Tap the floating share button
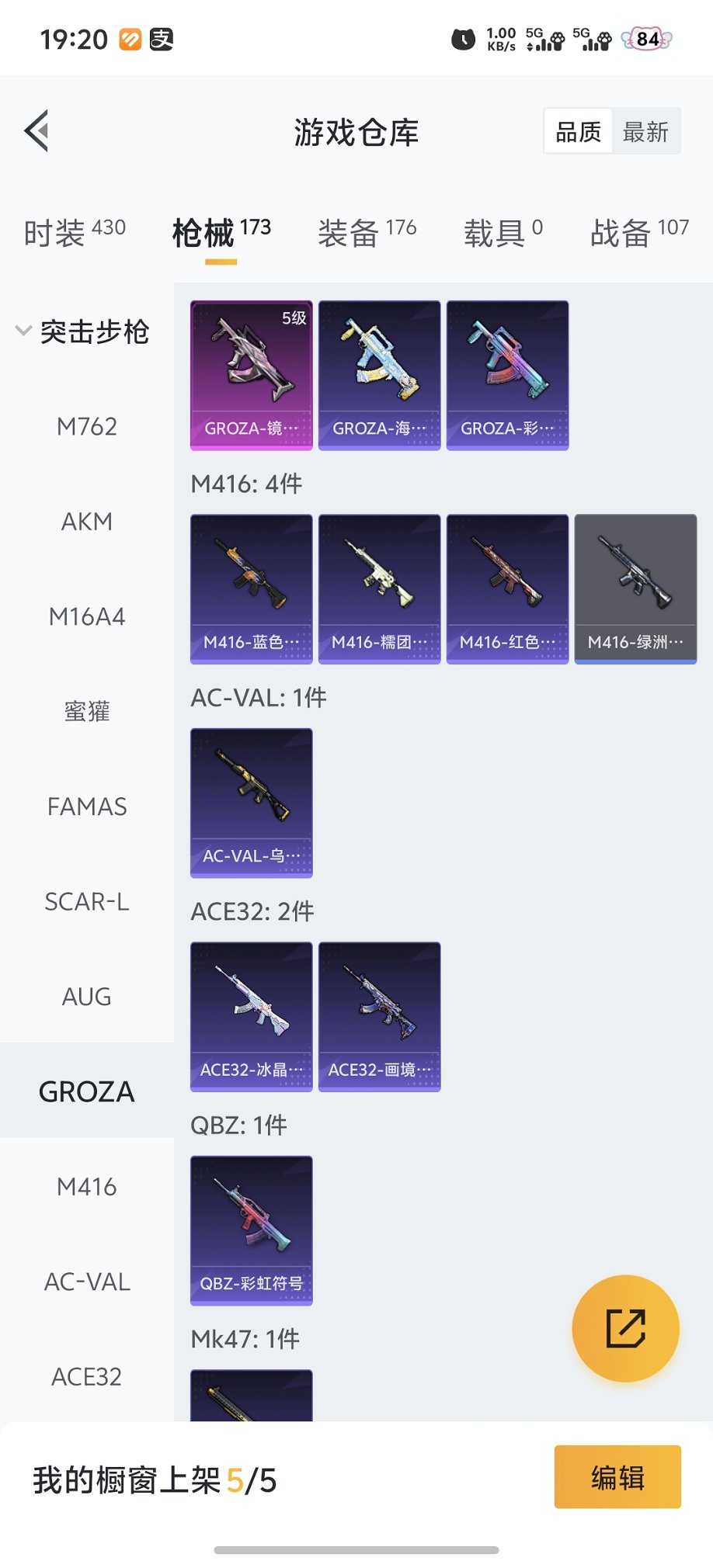 pos(625,1328)
